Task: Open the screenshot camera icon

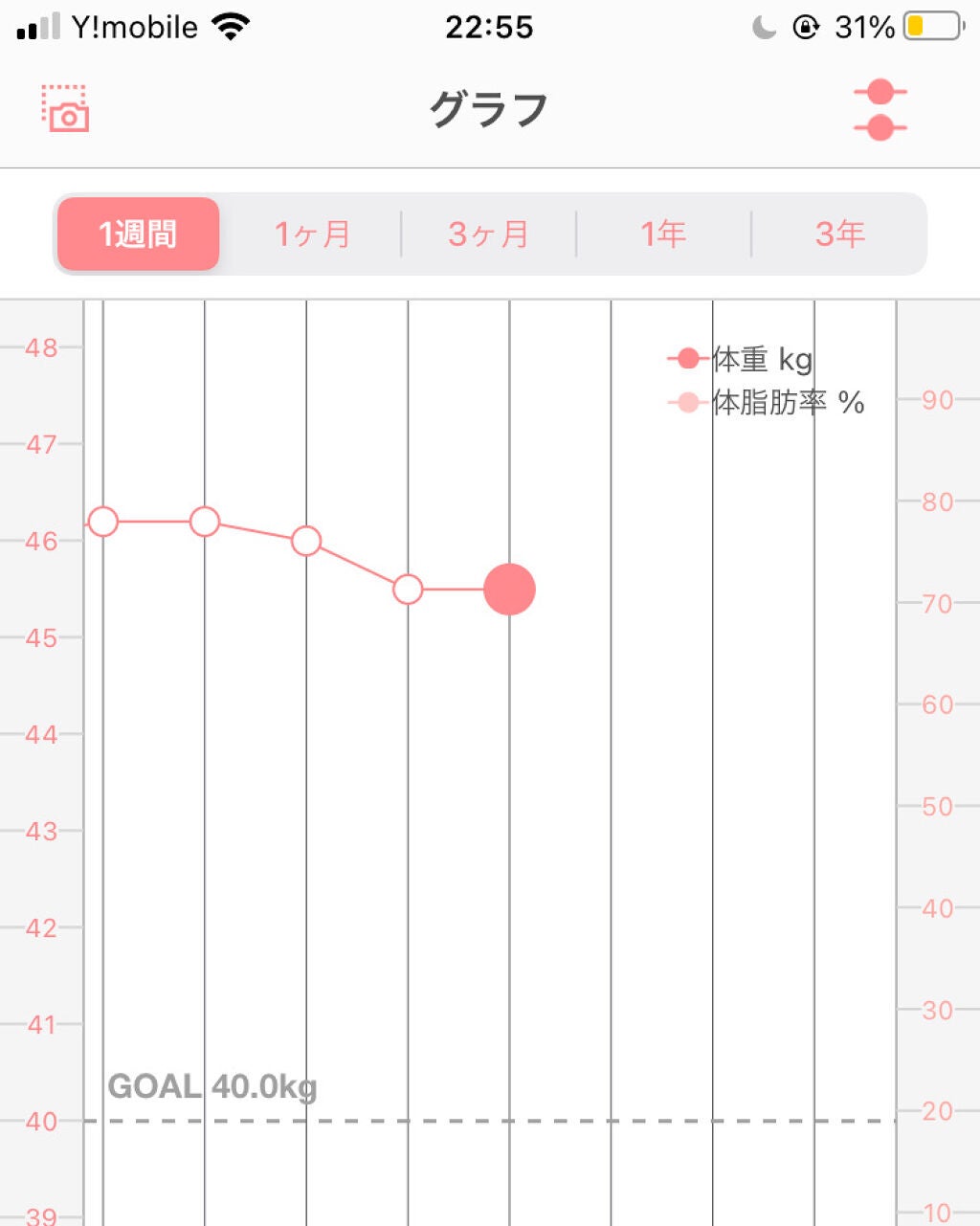Action: 65,108
